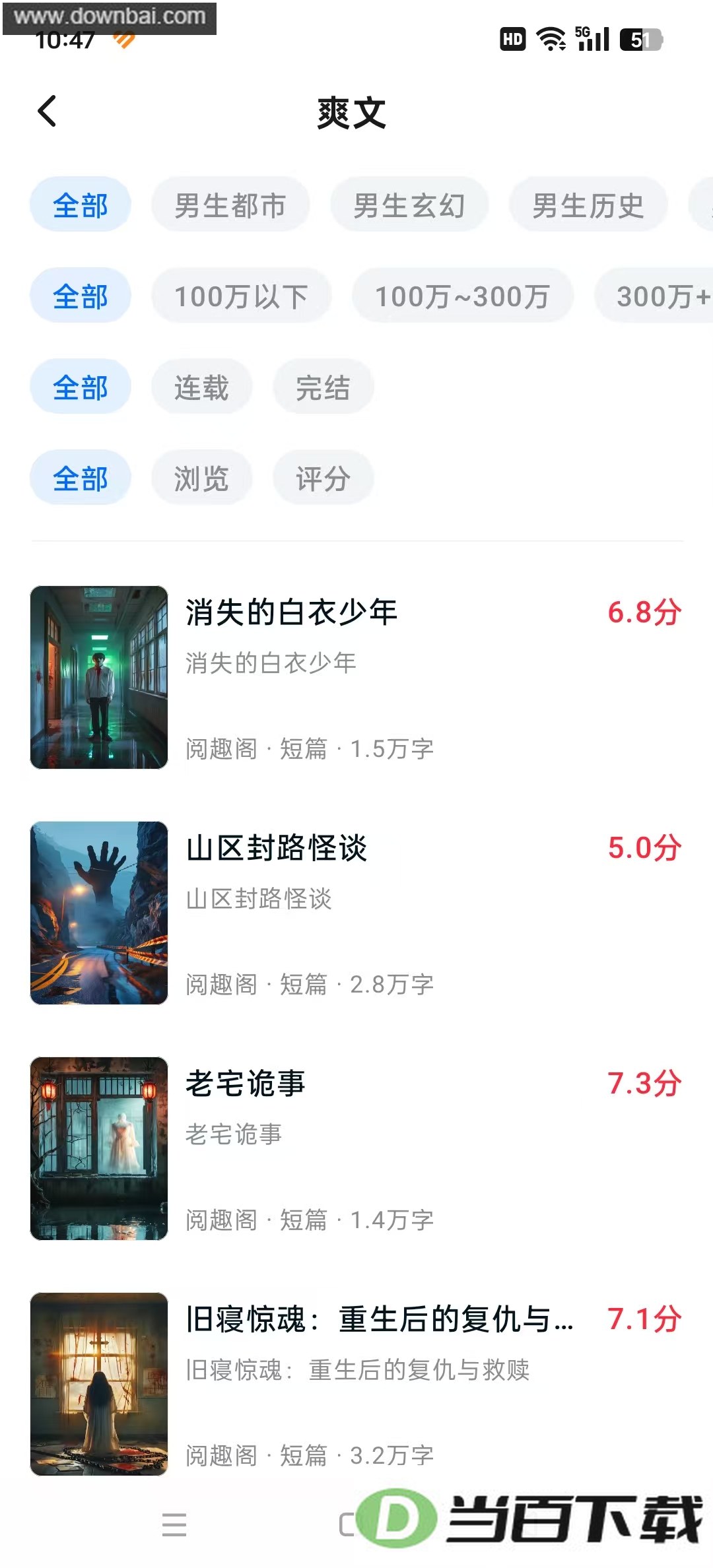Tap the system recent apps button
Screen dimensions: 713x1568
coord(174,1524)
